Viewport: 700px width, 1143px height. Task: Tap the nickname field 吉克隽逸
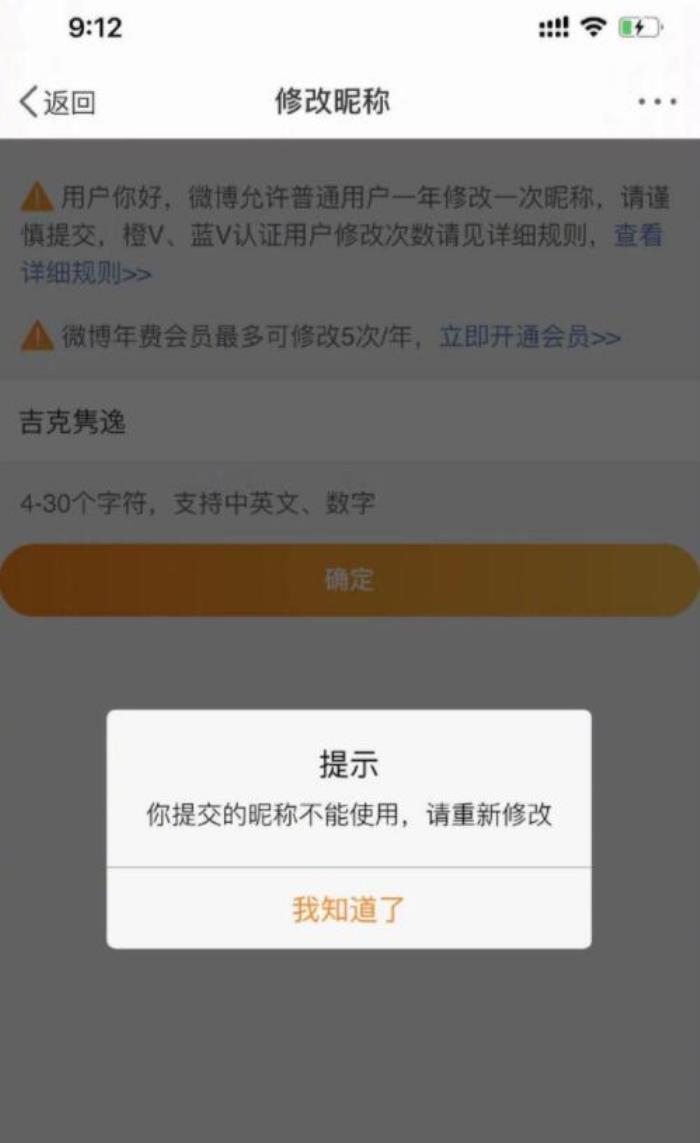pyautogui.click(x=348, y=422)
